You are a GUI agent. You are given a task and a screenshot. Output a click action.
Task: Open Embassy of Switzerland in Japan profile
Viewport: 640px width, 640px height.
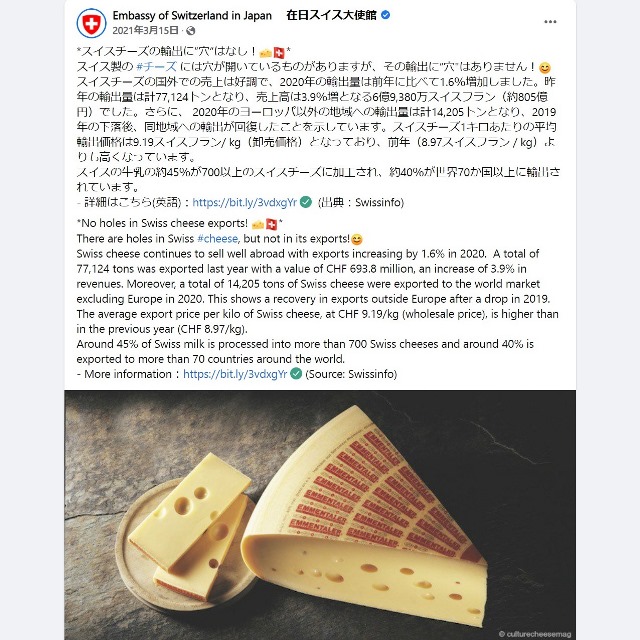coord(194,15)
